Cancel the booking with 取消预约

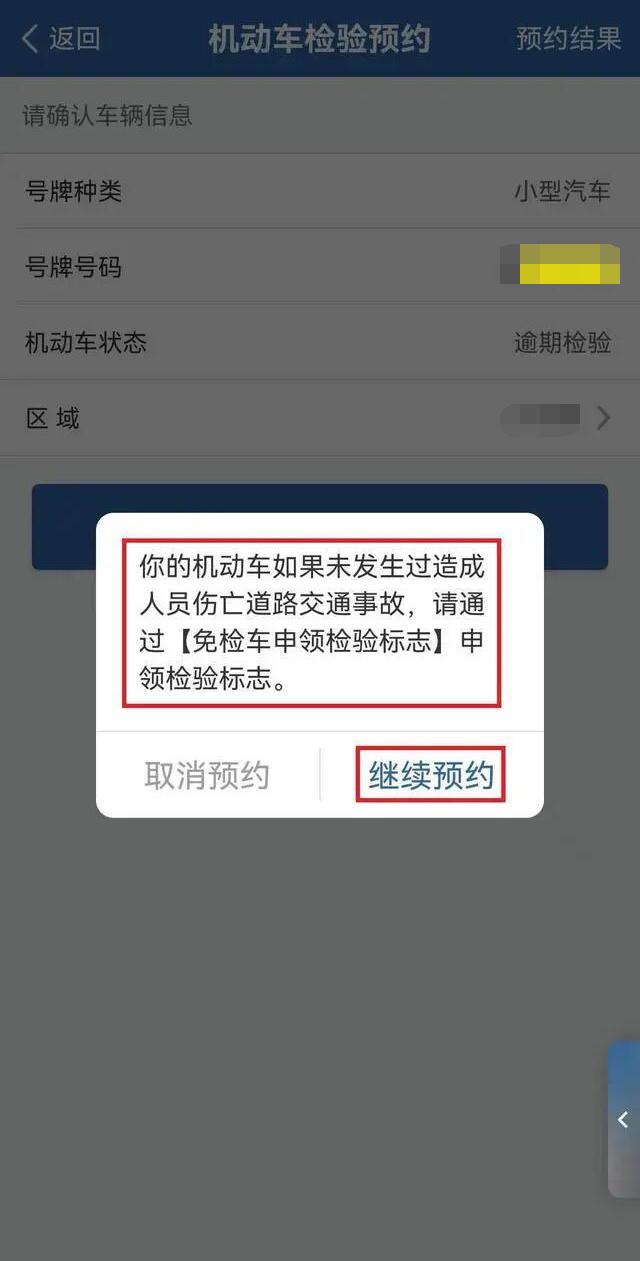point(207,775)
